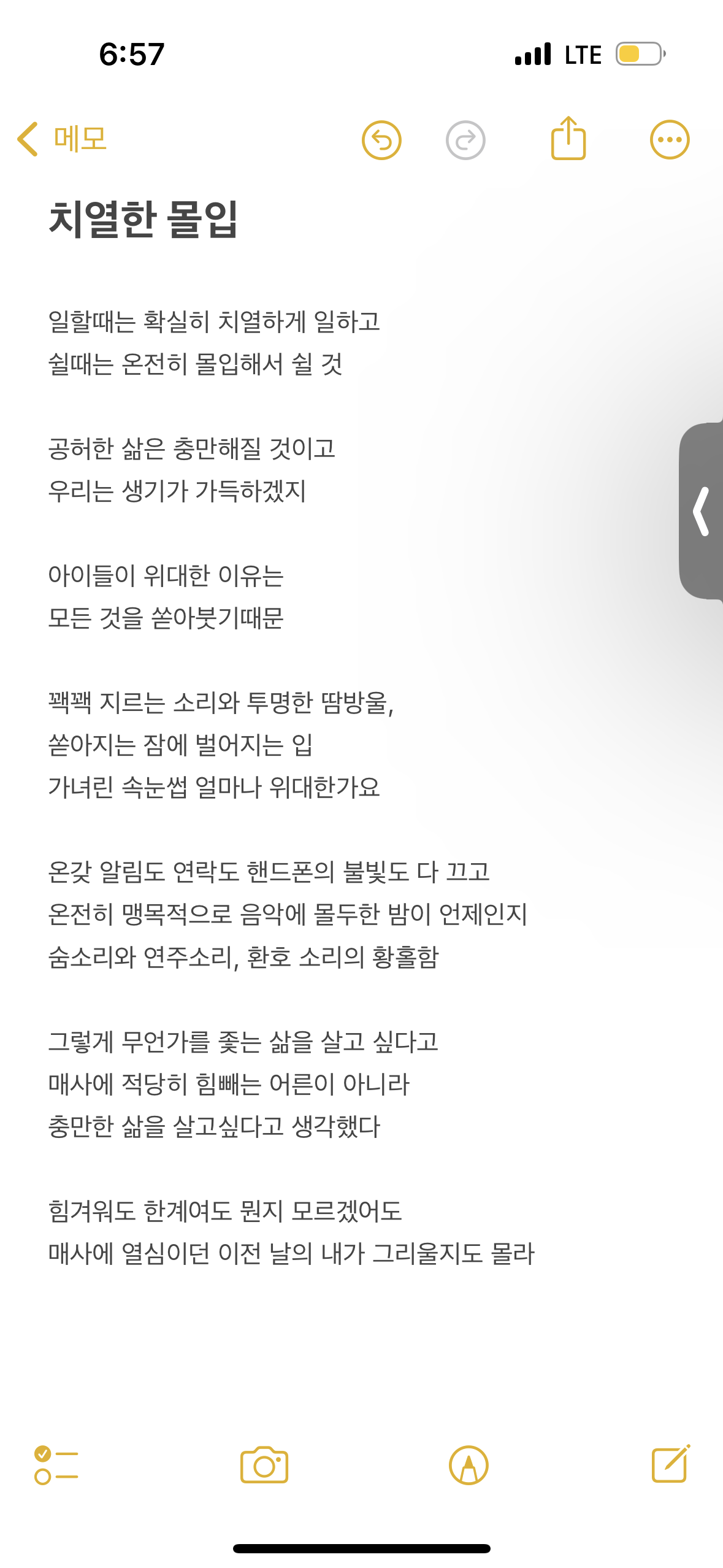
Task: Compose a new note
Action: 671,1464
